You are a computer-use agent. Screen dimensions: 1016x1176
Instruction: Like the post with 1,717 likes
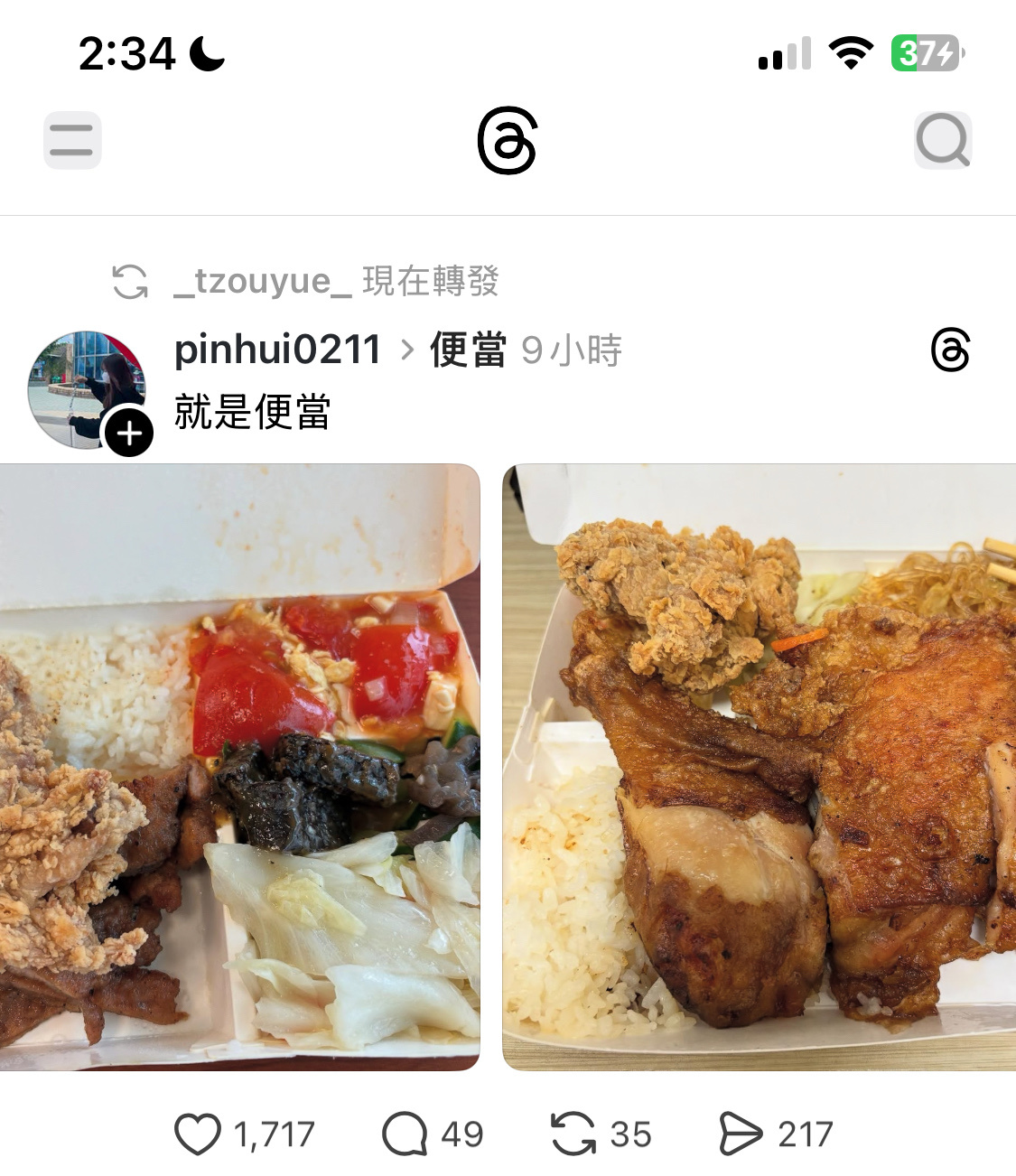point(198,1134)
